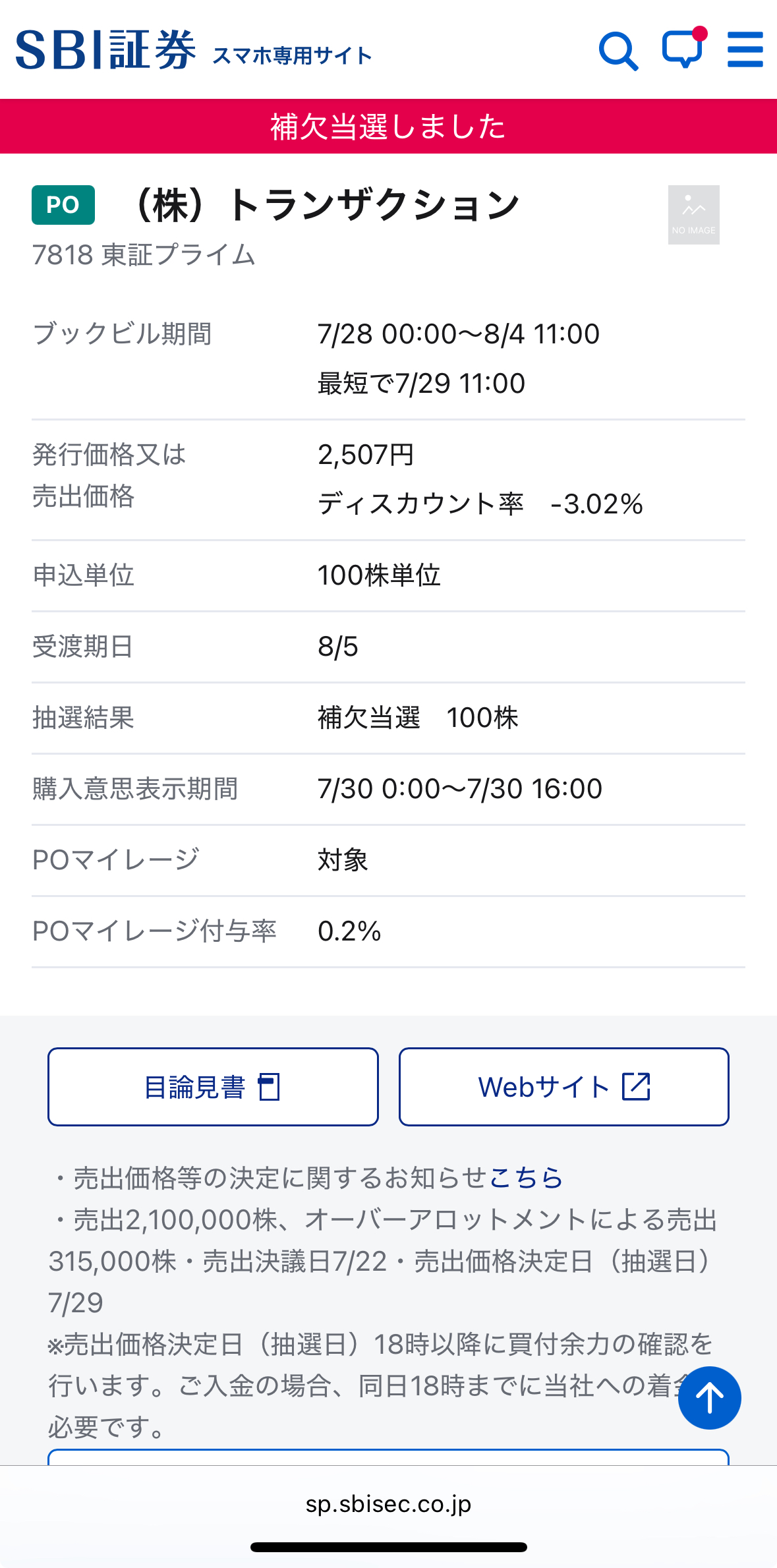Open the search magnifier icon

point(618,51)
